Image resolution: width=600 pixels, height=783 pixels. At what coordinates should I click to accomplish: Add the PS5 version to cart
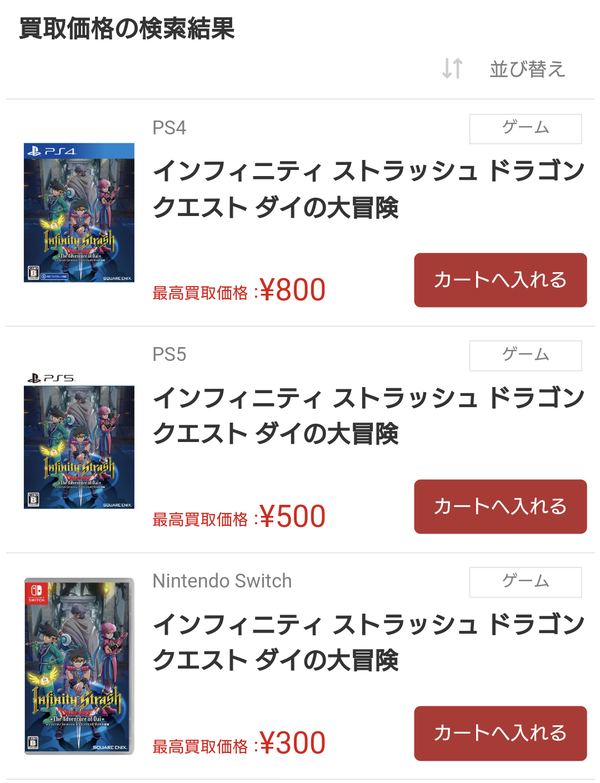(500, 506)
